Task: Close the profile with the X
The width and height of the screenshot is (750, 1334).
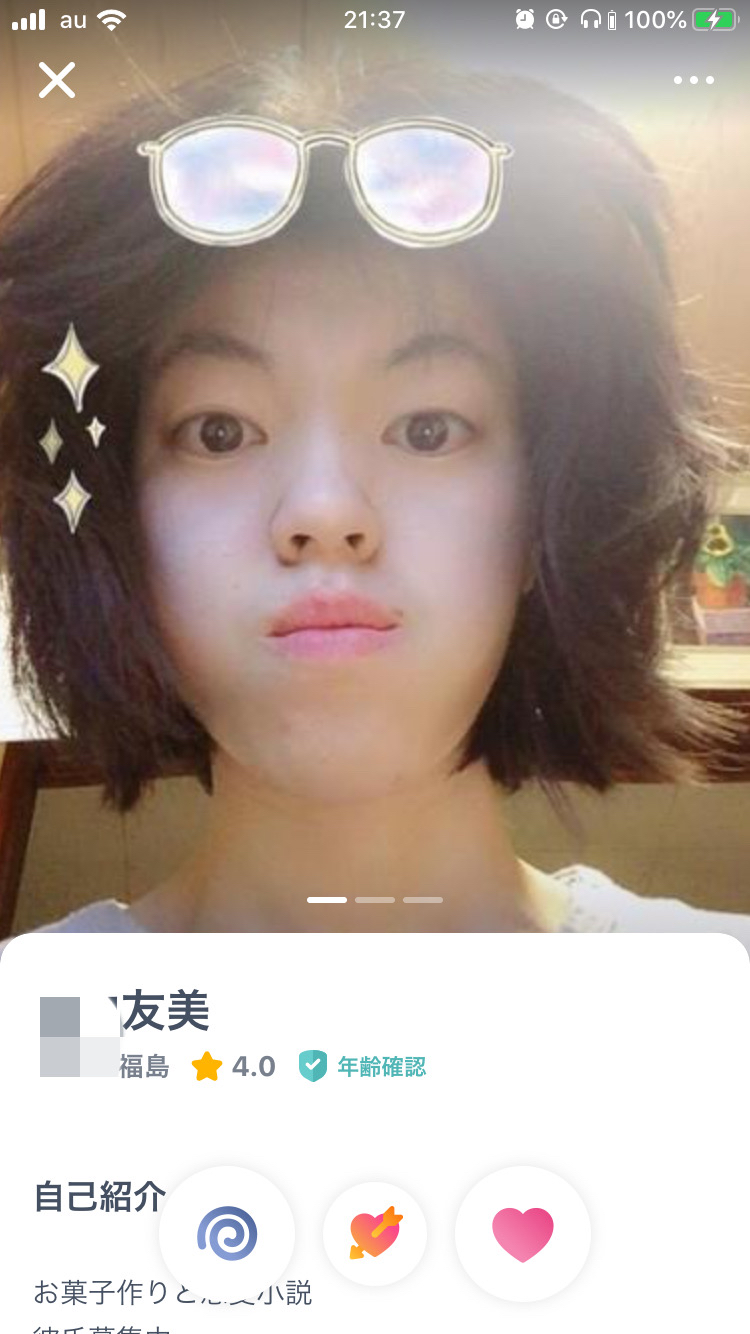Action: click(x=57, y=80)
